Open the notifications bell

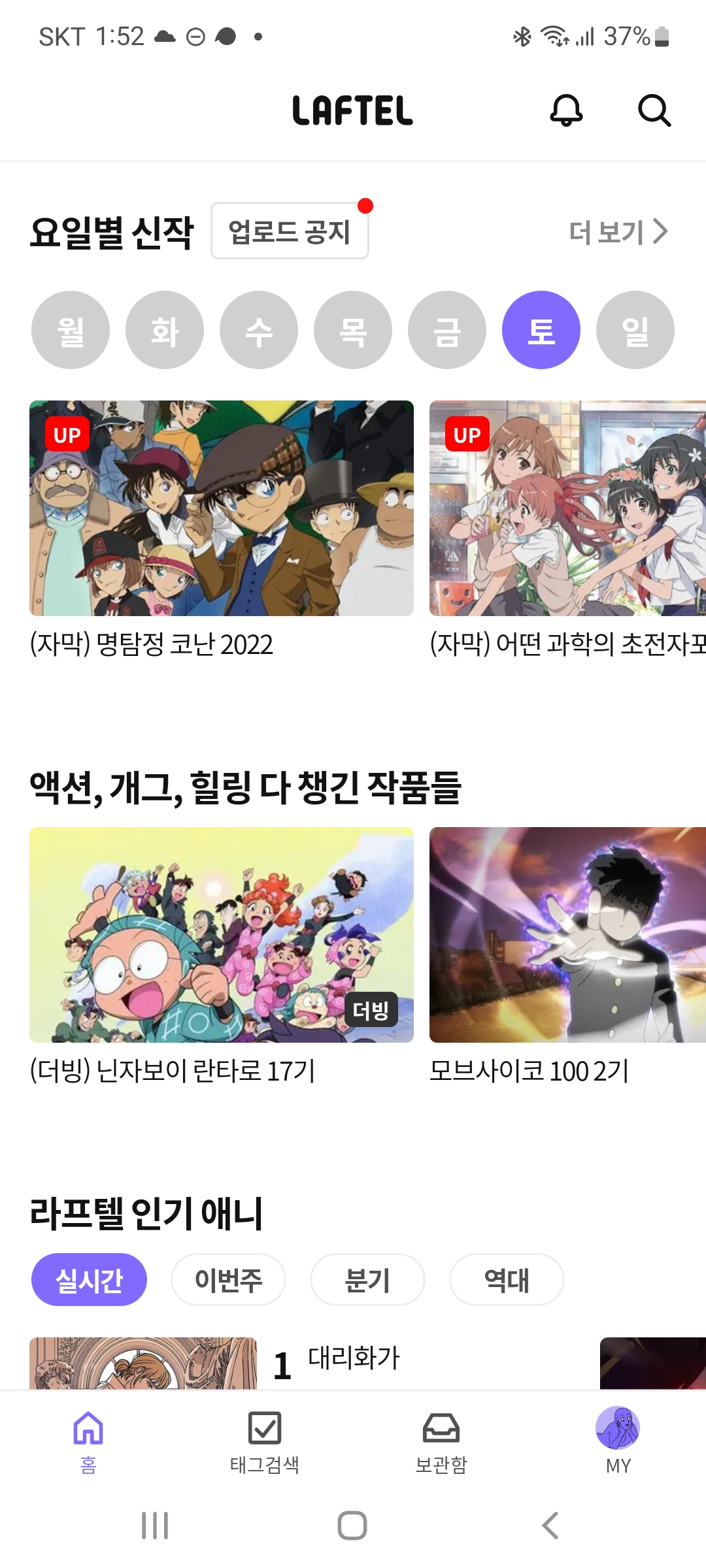(x=566, y=110)
